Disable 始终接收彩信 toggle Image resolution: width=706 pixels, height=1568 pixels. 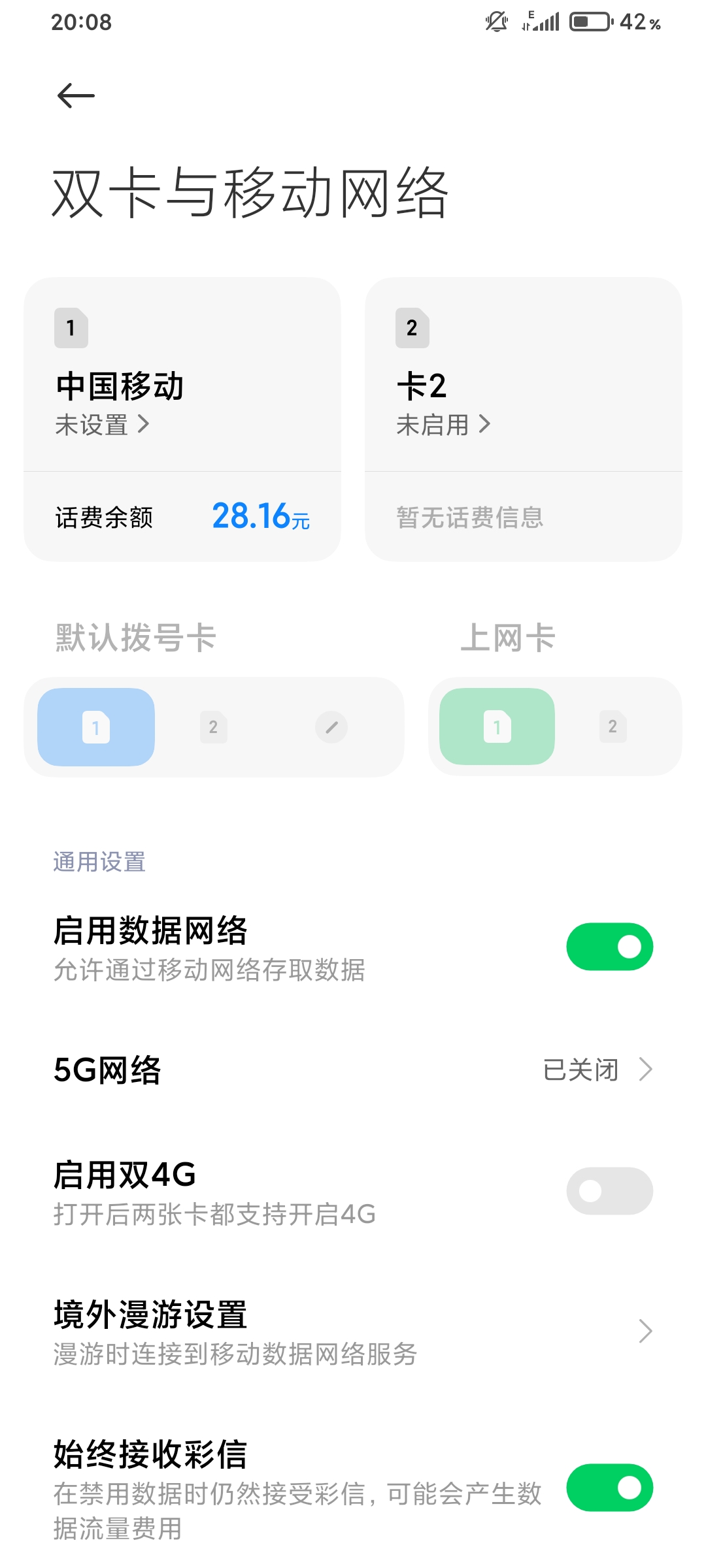[x=609, y=1488]
